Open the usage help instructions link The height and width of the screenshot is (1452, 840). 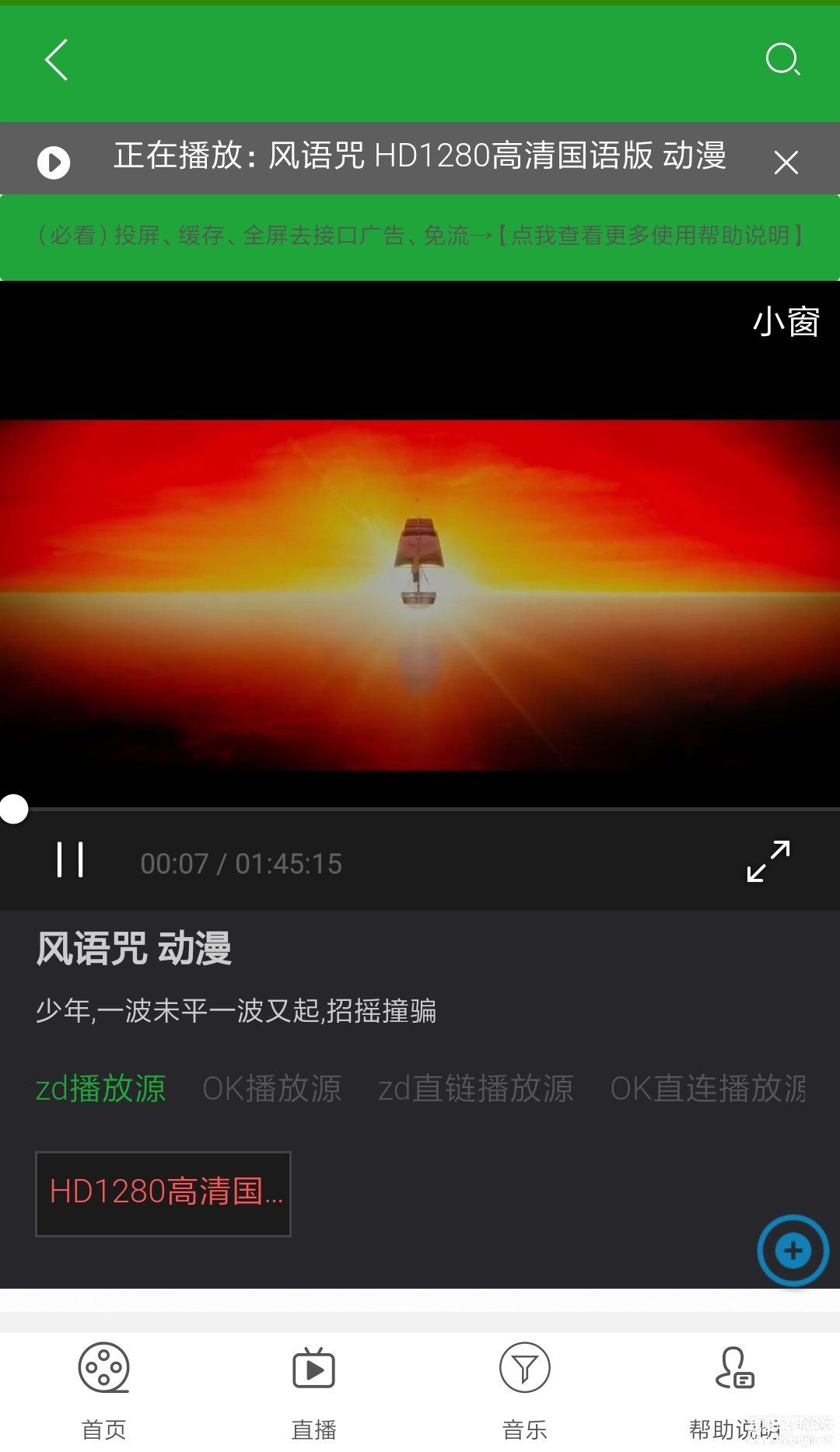pyautogui.click(x=420, y=236)
